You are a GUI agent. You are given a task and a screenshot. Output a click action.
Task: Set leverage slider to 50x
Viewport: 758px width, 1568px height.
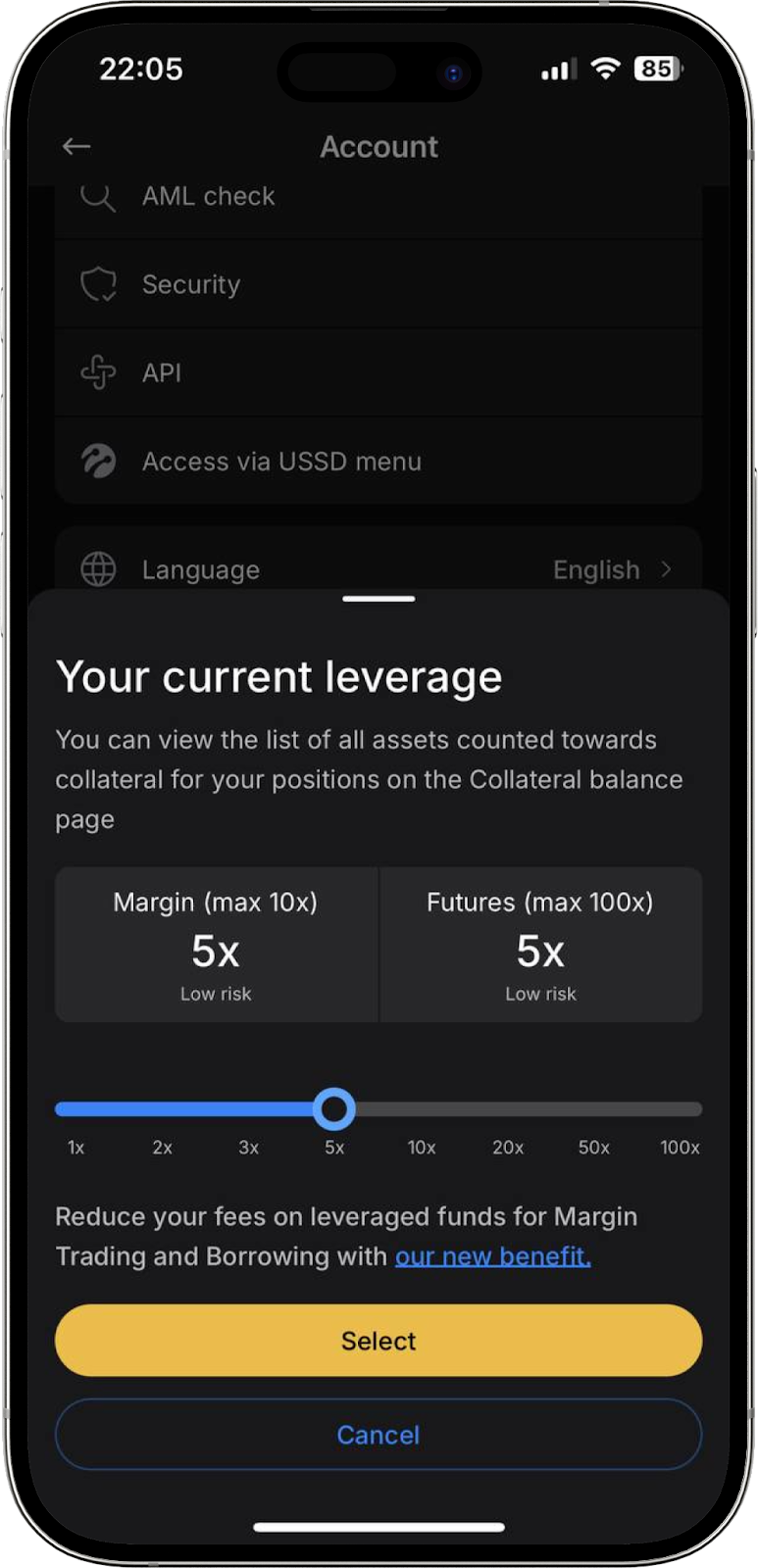pos(594,1109)
